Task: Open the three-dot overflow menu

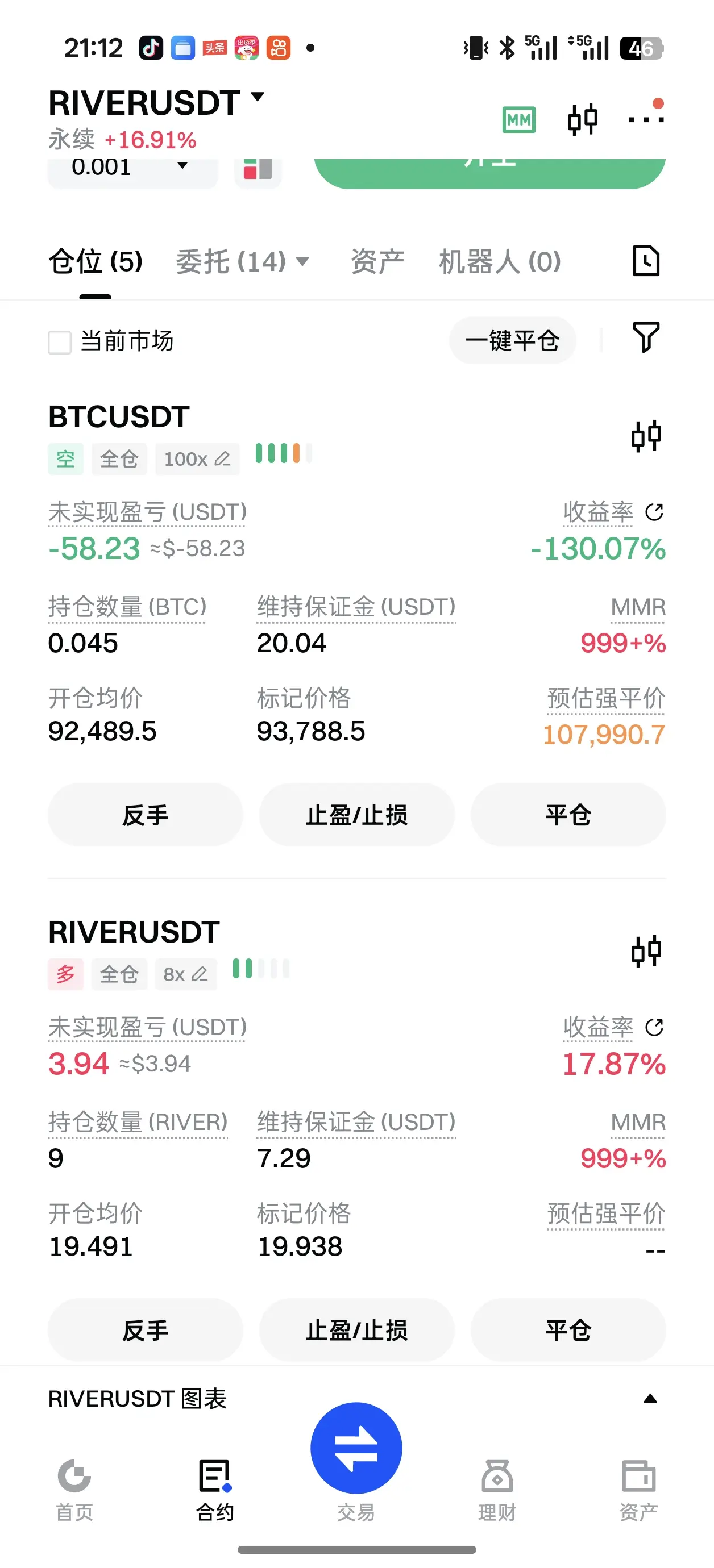Action: [x=645, y=119]
